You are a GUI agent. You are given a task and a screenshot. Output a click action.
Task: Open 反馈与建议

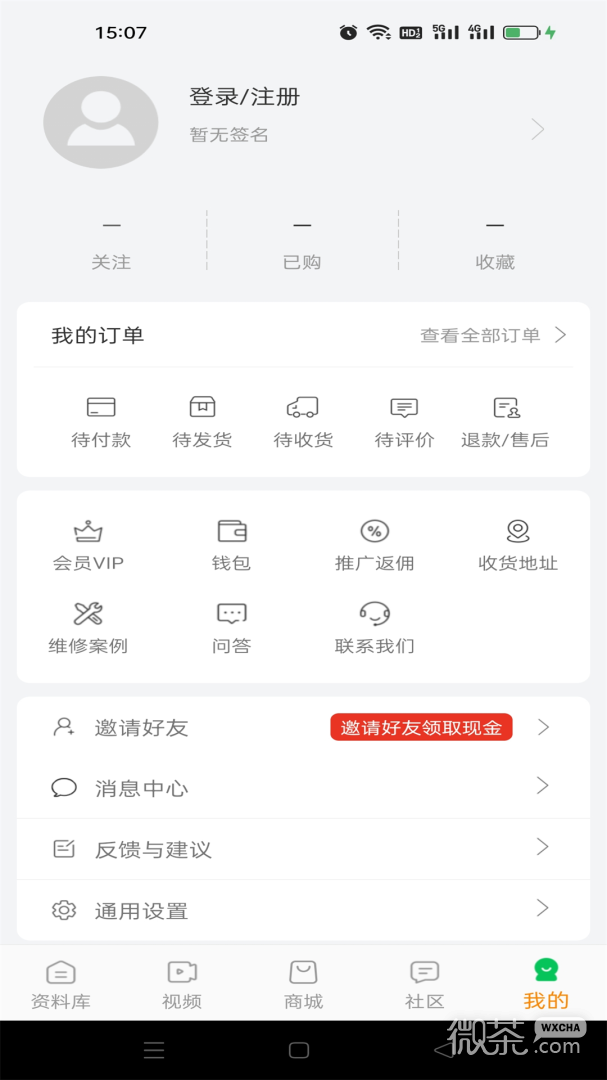[303, 849]
